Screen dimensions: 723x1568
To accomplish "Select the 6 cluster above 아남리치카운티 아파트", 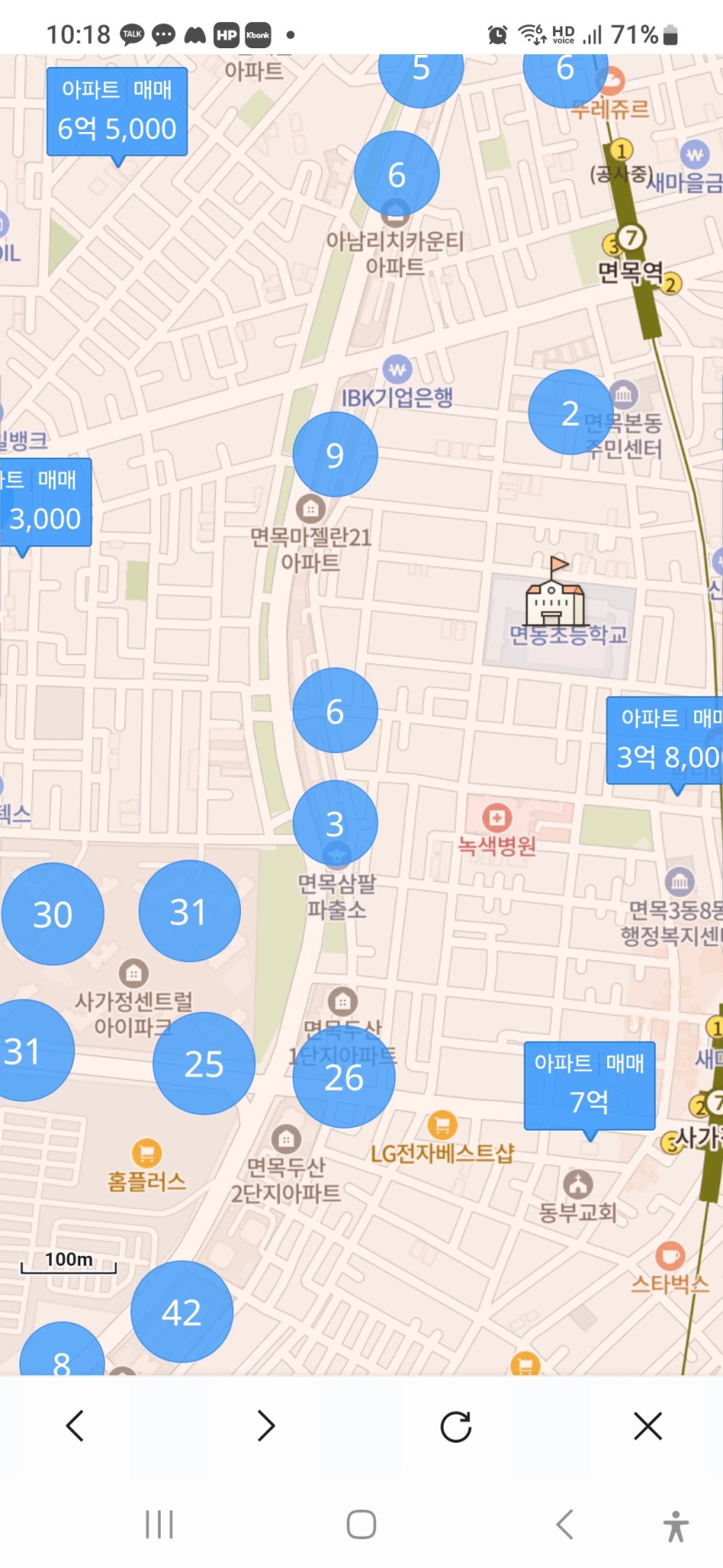I will [x=397, y=173].
